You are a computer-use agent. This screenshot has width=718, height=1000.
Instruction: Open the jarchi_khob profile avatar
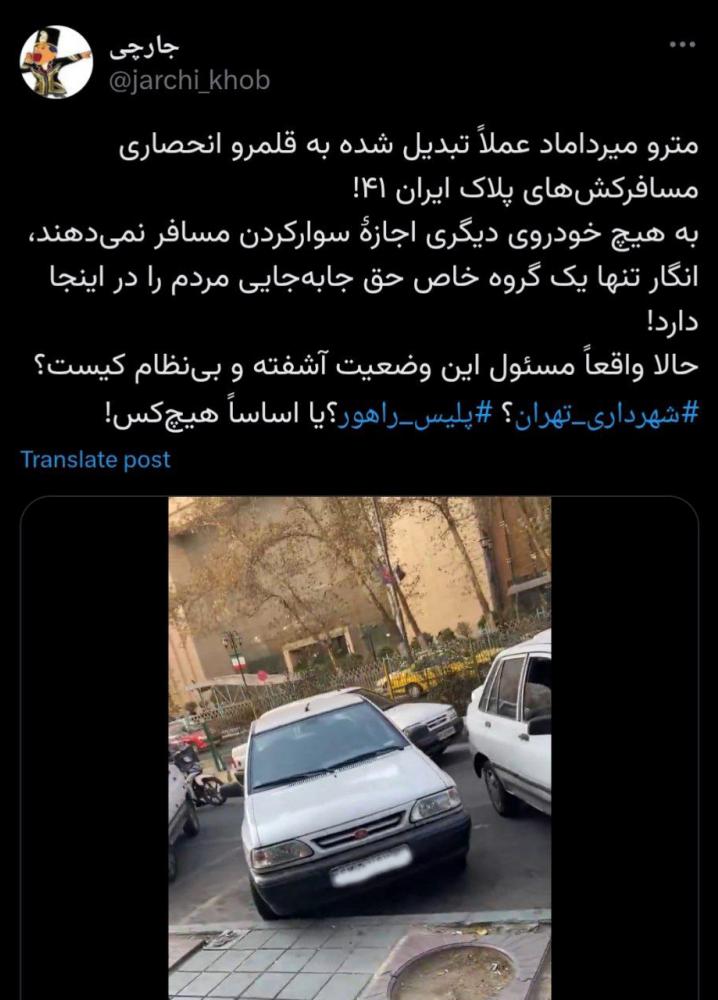click(56, 62)
